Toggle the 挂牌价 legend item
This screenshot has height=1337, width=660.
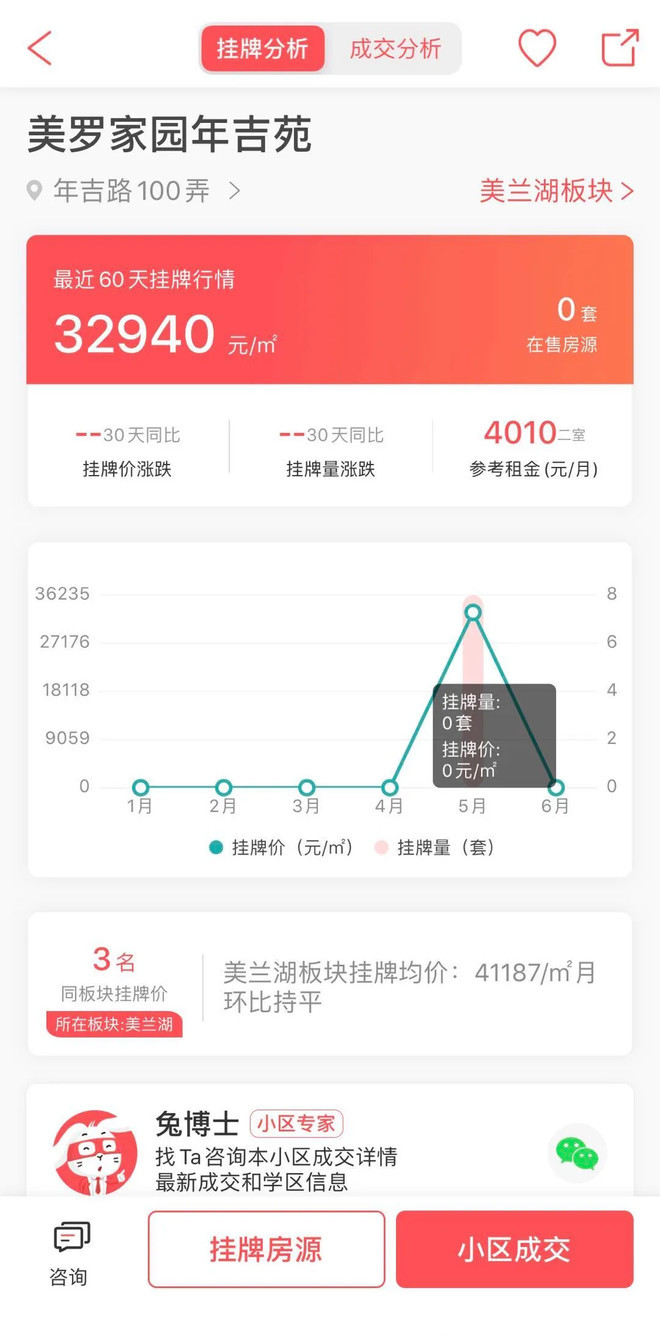281,847
